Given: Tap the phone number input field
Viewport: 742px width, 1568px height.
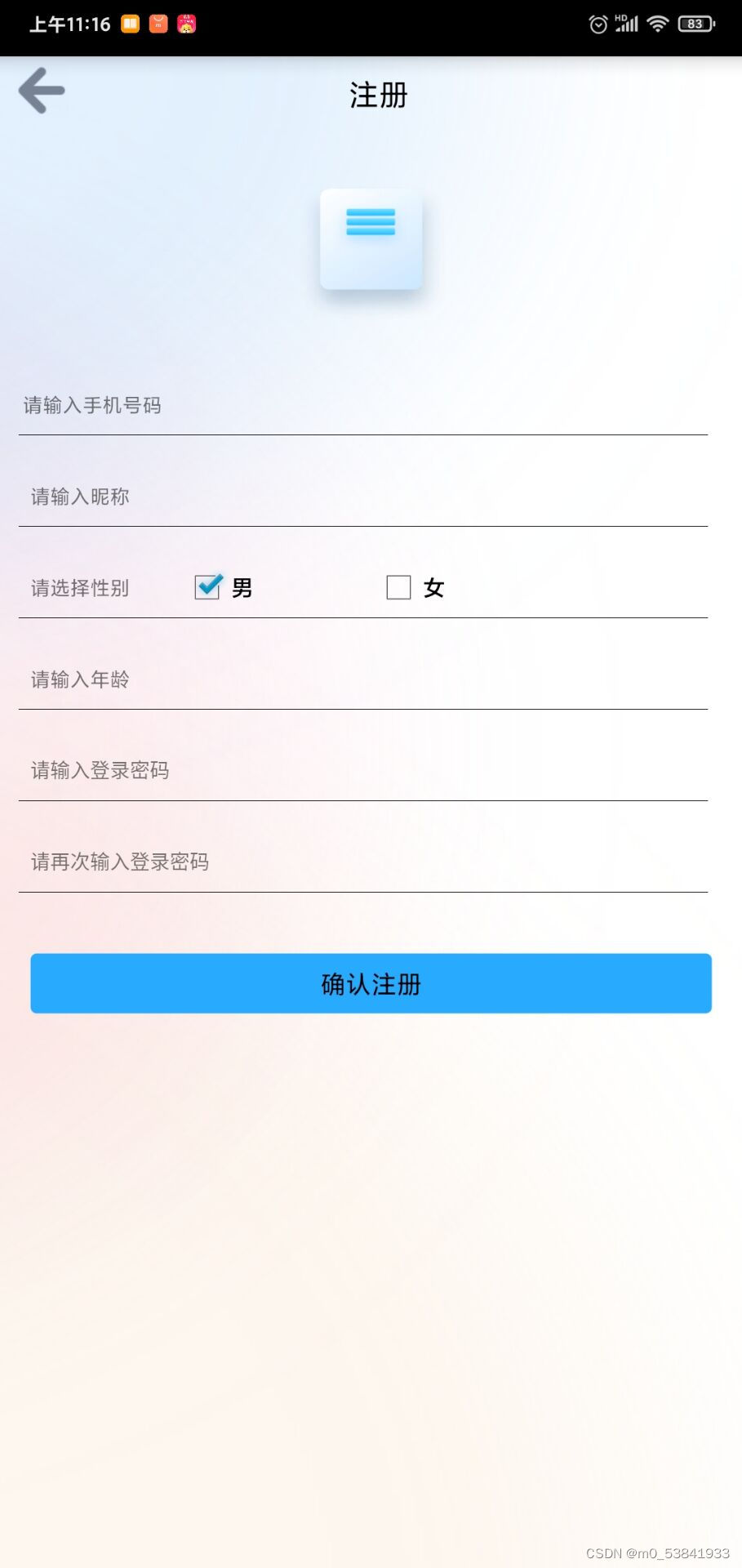Looking at the screenshot, I should click(363, 405).
